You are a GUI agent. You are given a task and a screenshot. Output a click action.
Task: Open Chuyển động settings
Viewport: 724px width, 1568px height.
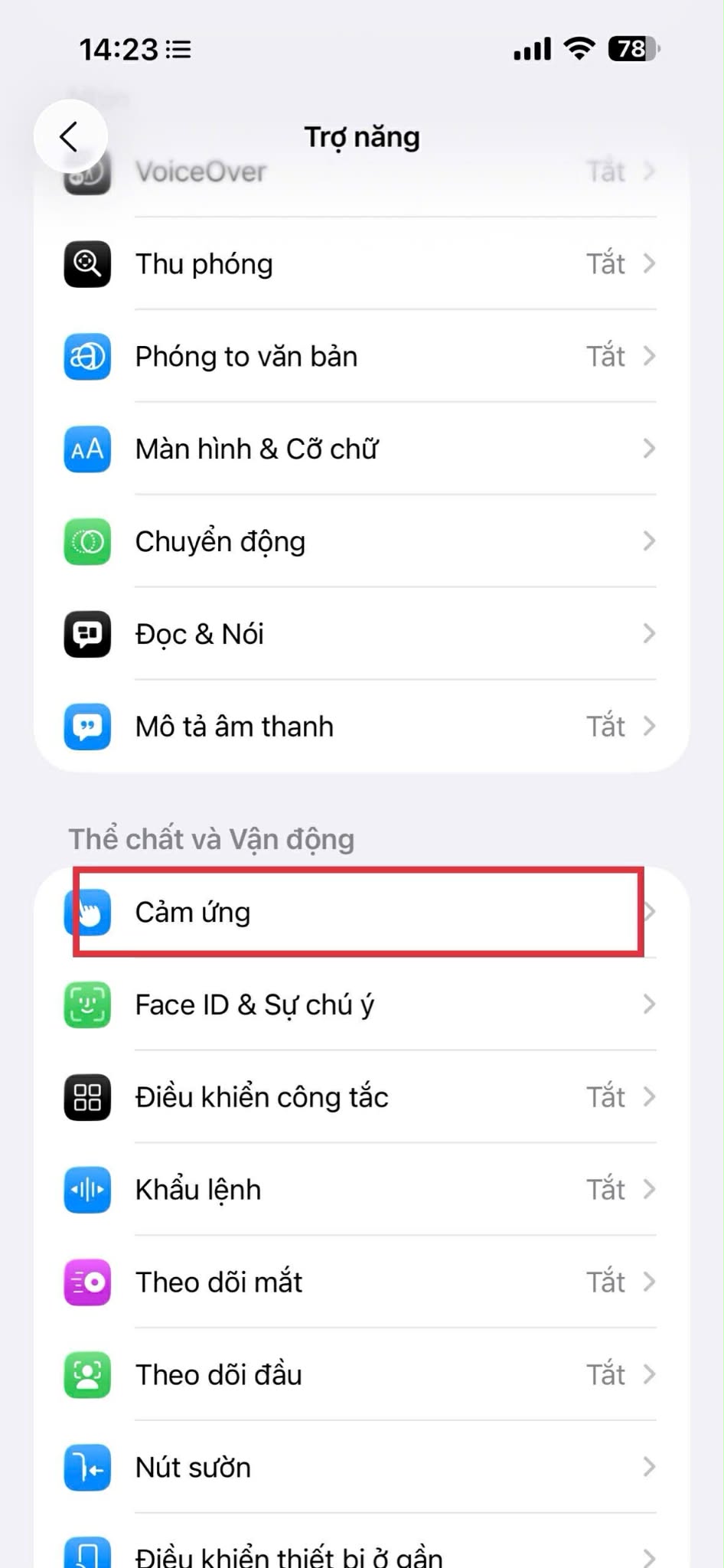pos(360,542)
